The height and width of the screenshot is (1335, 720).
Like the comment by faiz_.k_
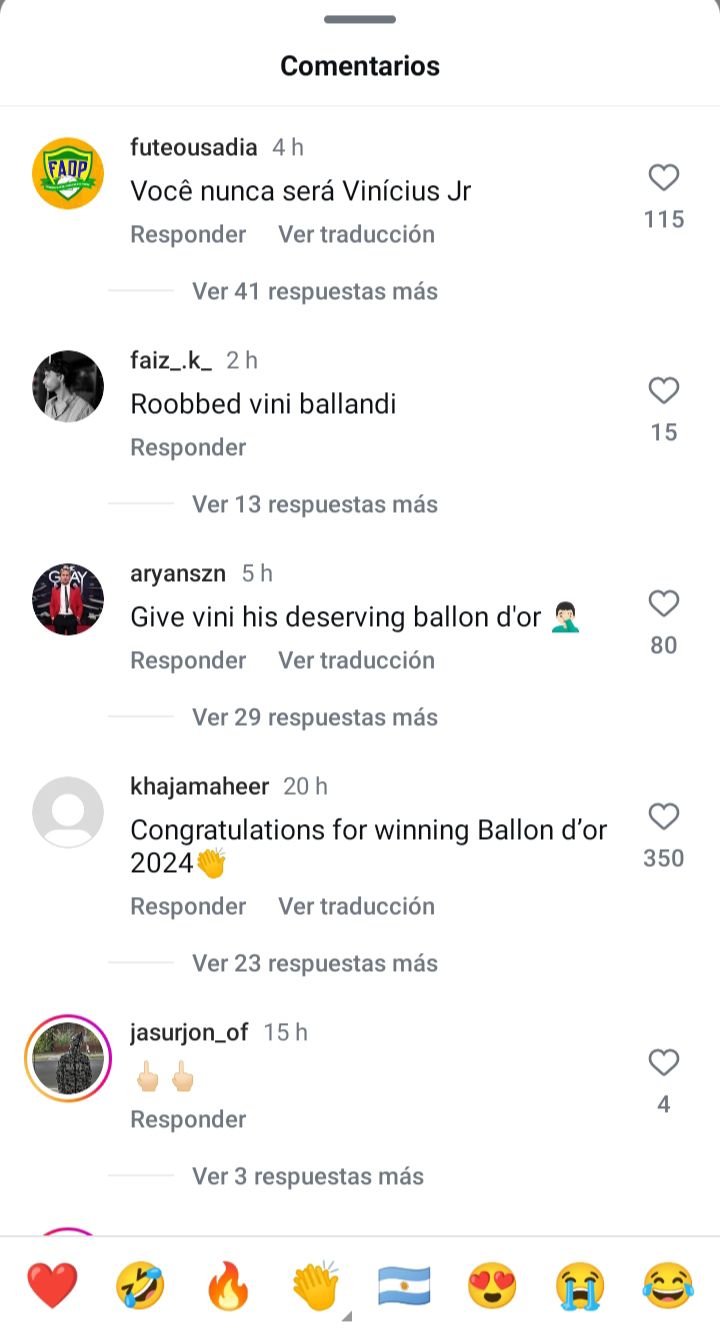pyautogui.click(x=664, y=391)
